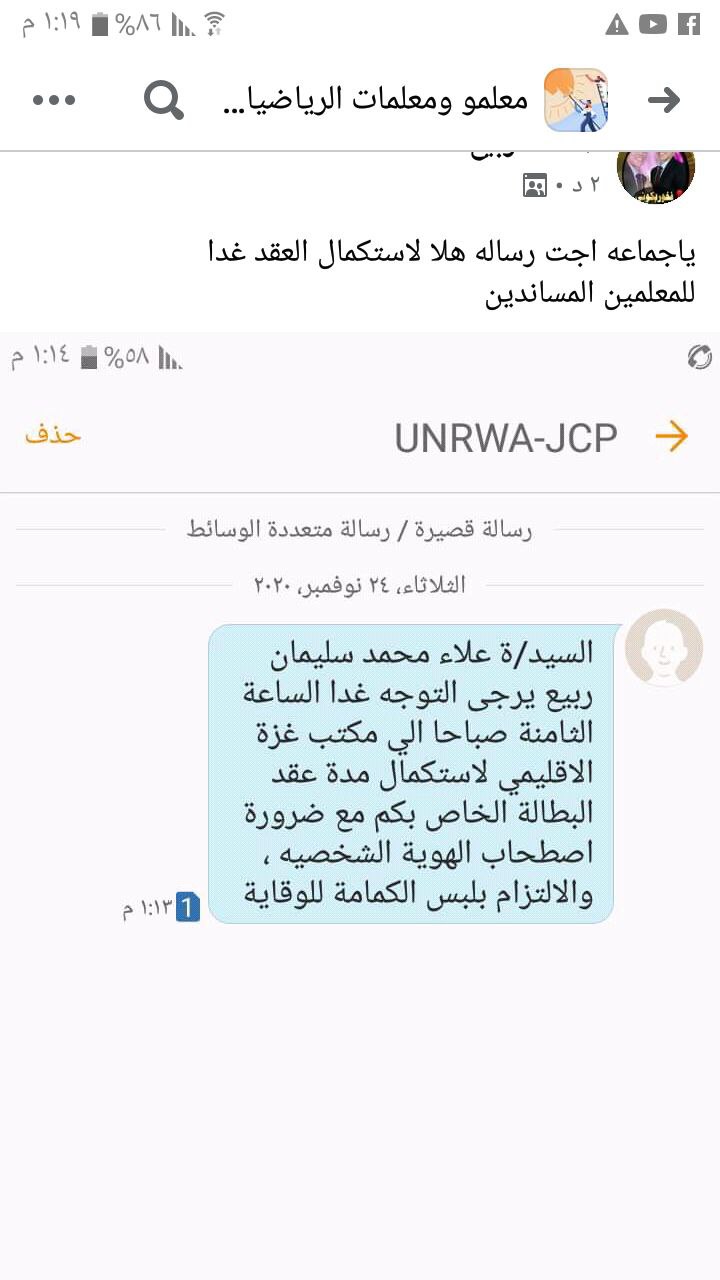Open the group search magnifier
720x1280 pixels.
(164, 99)
